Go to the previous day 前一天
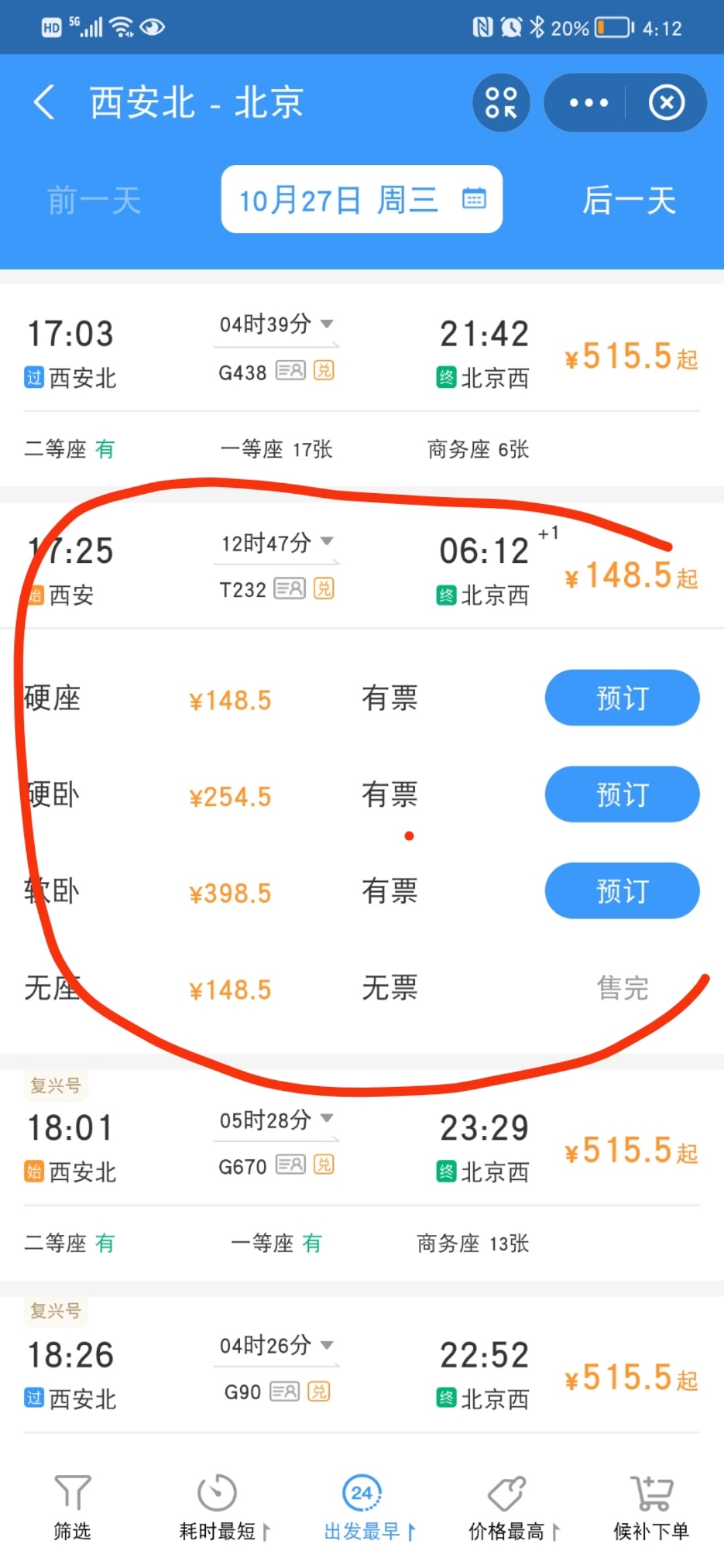Viewport: 724px width, 1568px height. coord(94,200)
